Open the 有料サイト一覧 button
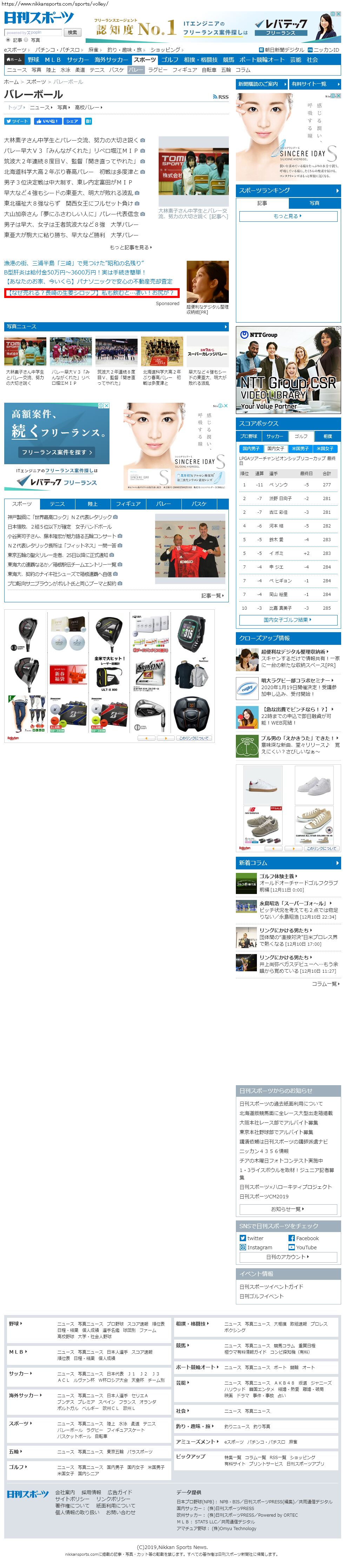The image size is (345, 1568). 314,84
